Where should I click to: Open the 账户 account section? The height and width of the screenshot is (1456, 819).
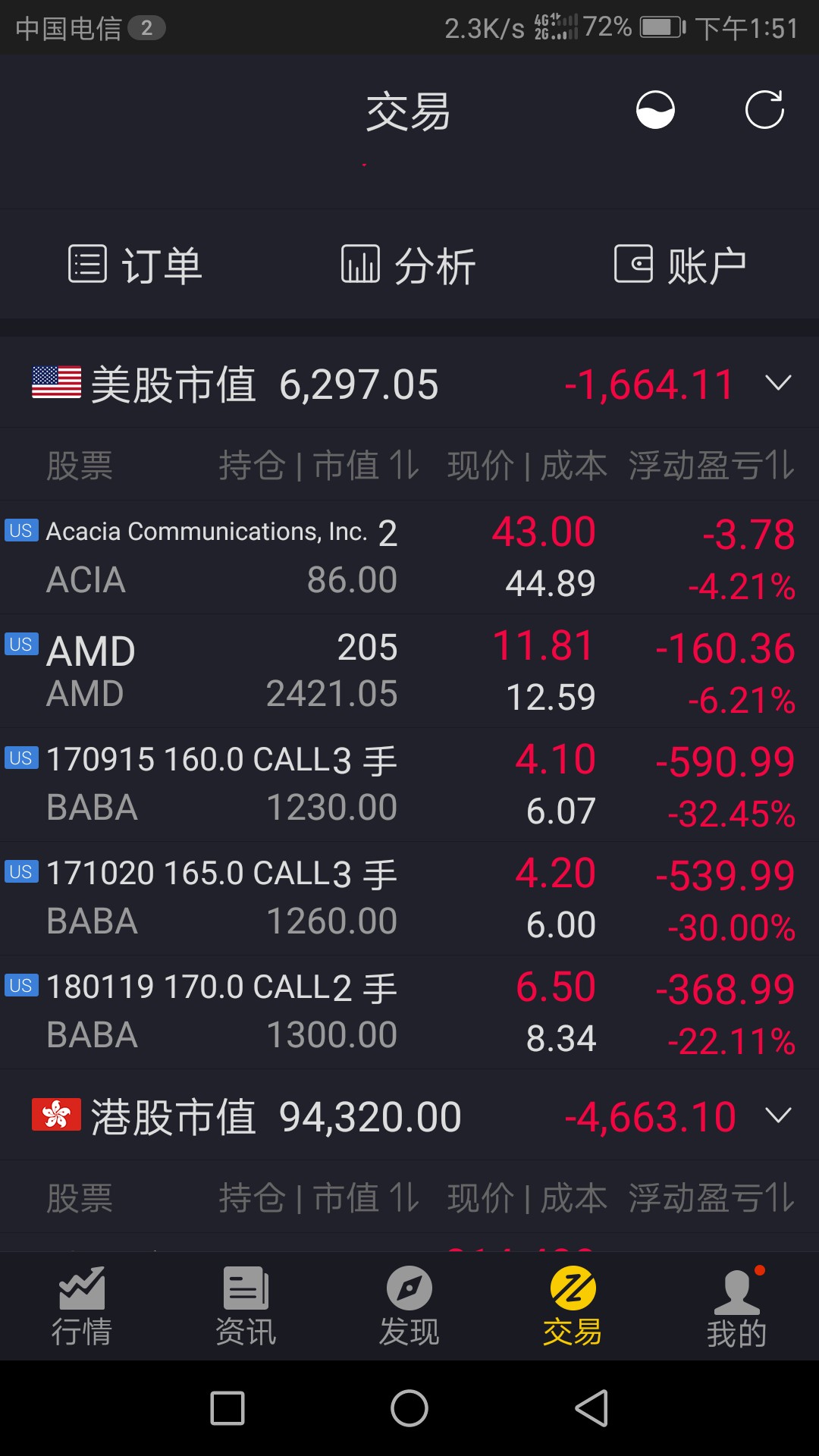[x=681, y=265]
